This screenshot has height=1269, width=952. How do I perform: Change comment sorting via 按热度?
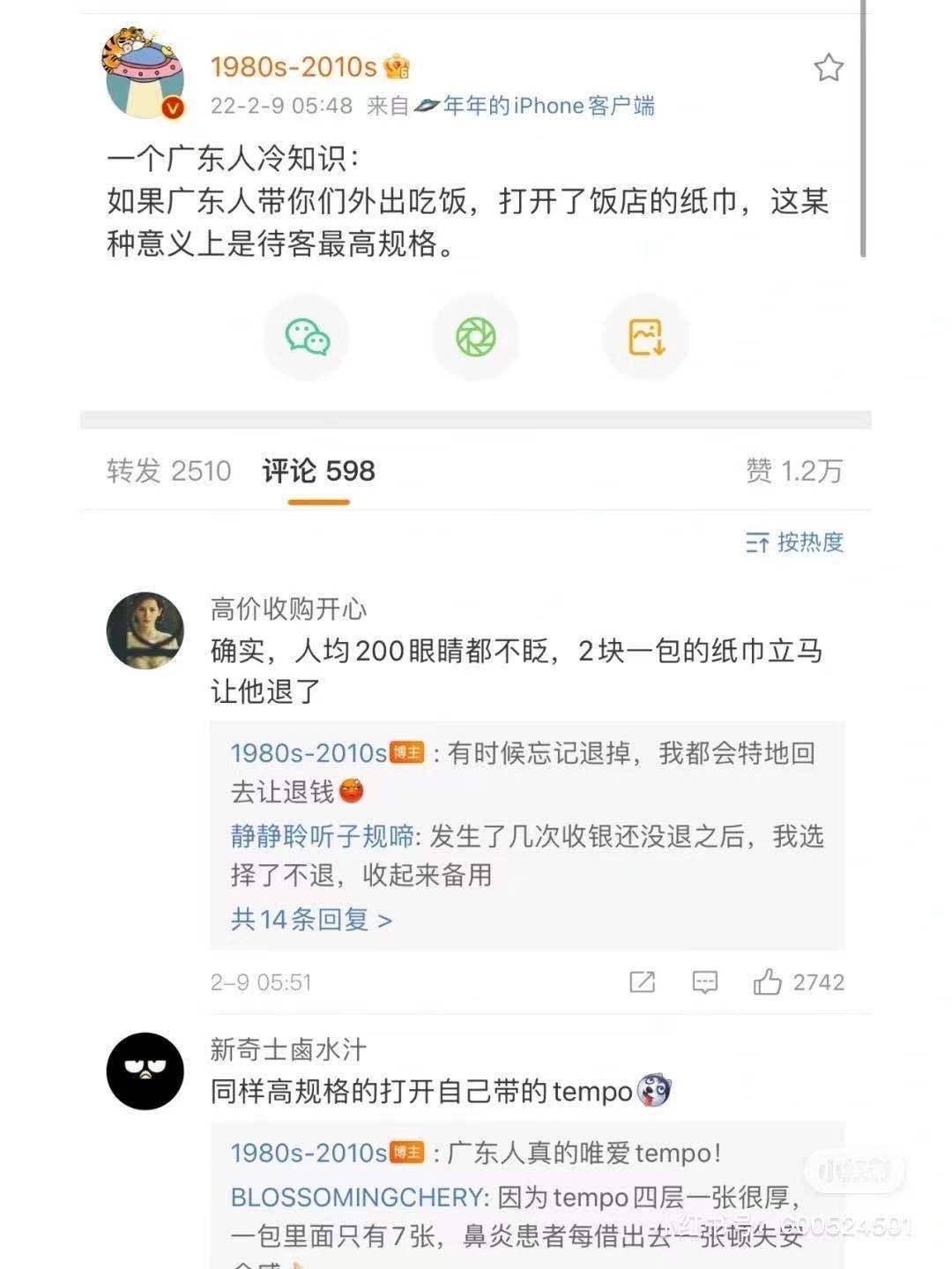pos(794,542)
